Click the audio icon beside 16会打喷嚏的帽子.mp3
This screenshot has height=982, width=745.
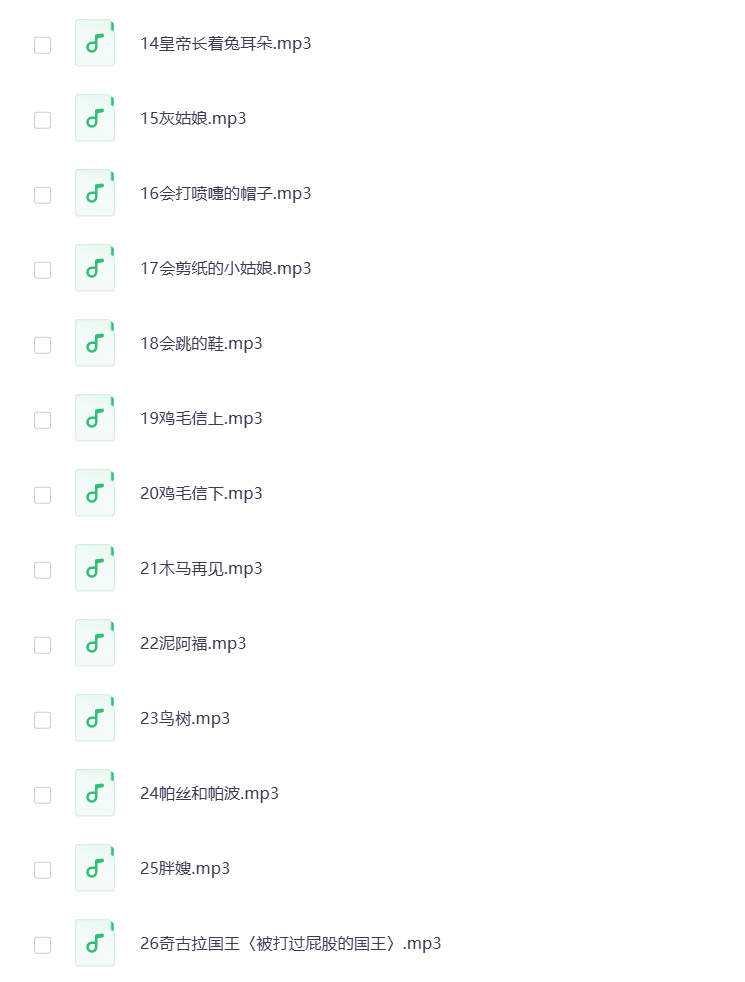point(95,193)
